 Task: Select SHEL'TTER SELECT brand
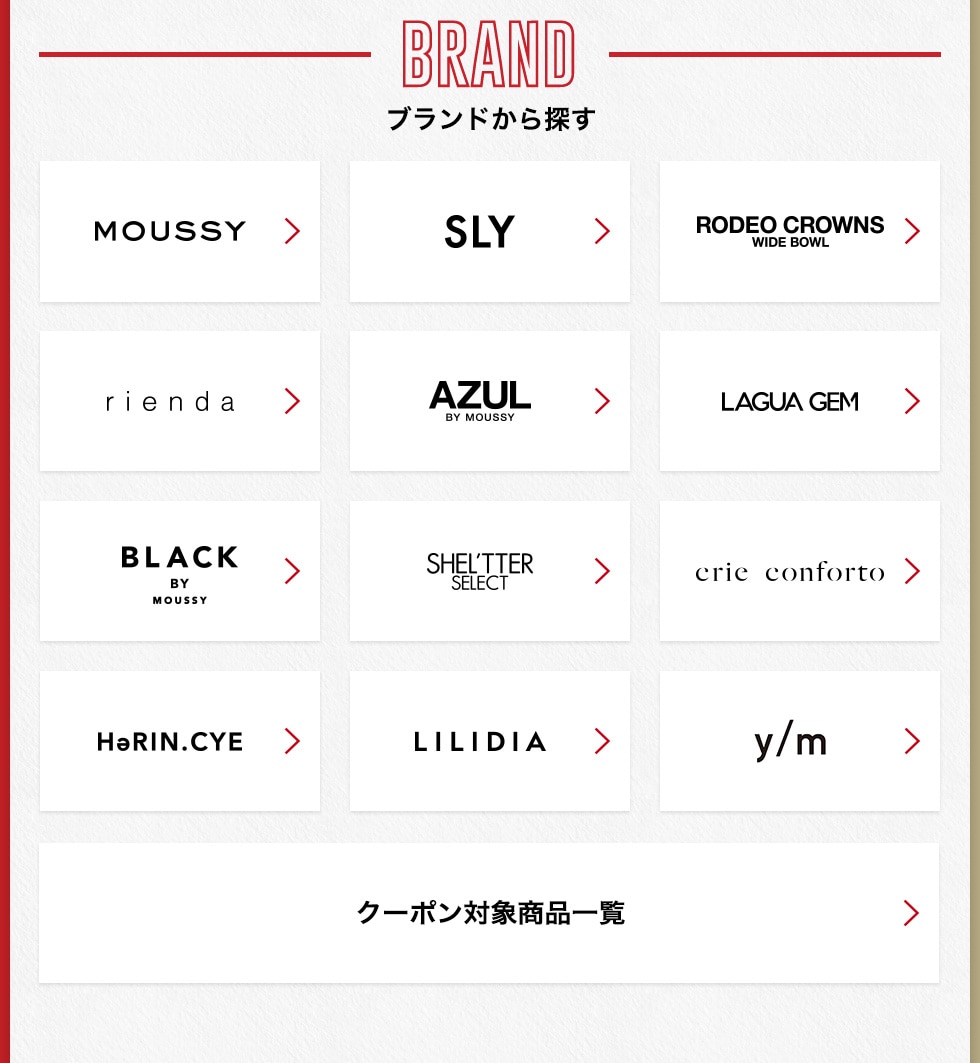pyautogui.click(x=490, y=571)
